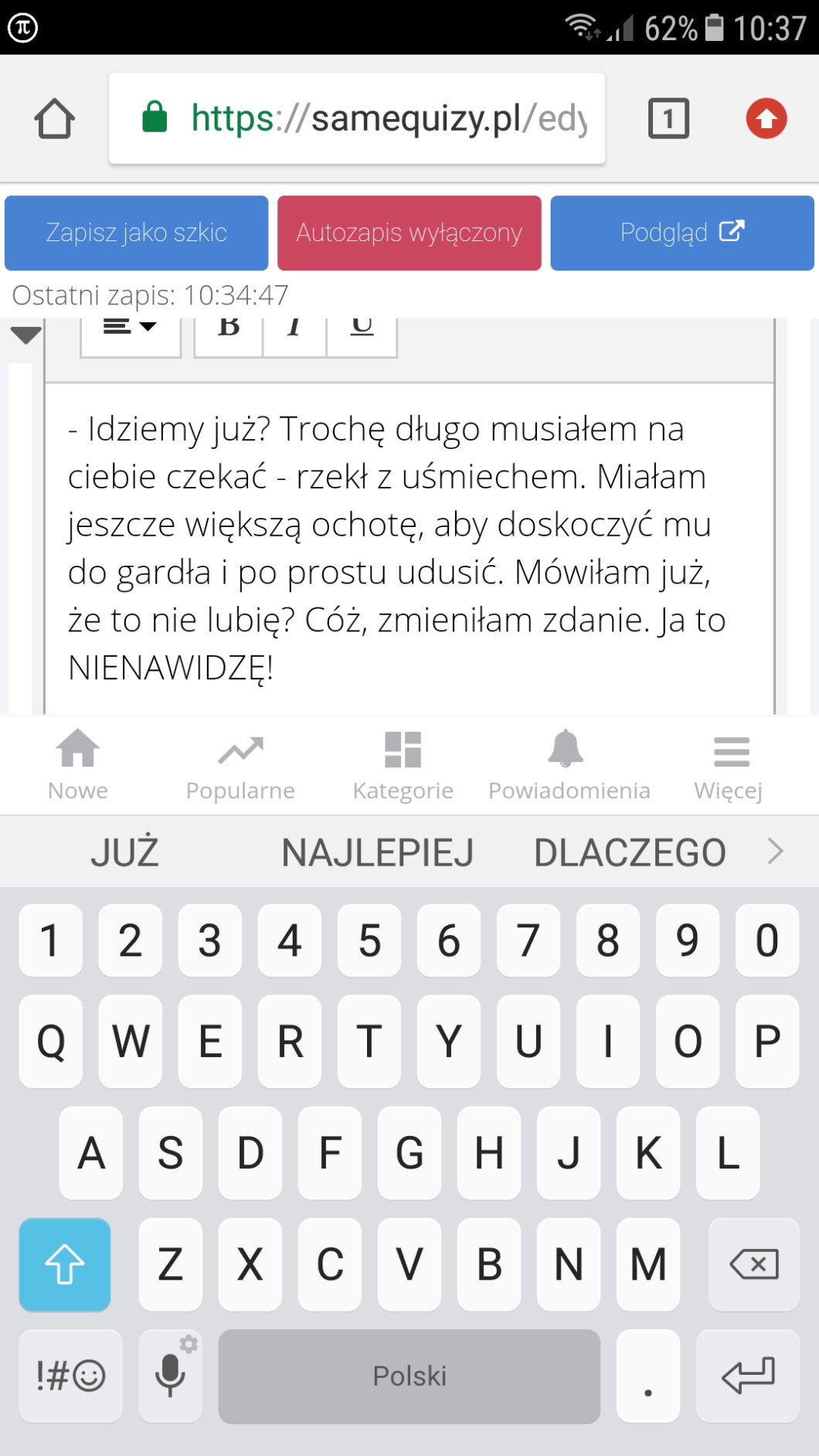Switch to the Popularne tab
This screenshot has width=819, height=1456.
(240, 765)
